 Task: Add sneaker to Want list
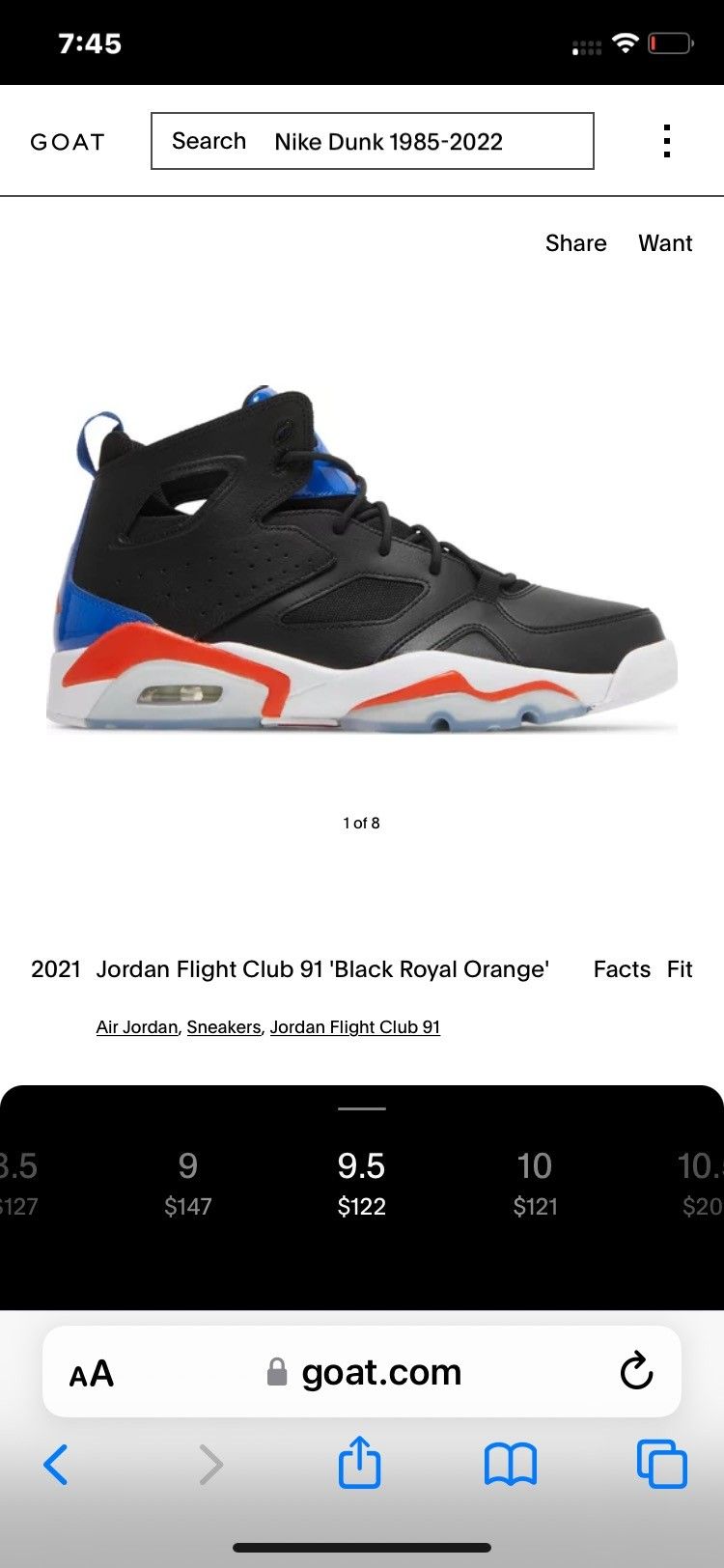pos(665,243)
